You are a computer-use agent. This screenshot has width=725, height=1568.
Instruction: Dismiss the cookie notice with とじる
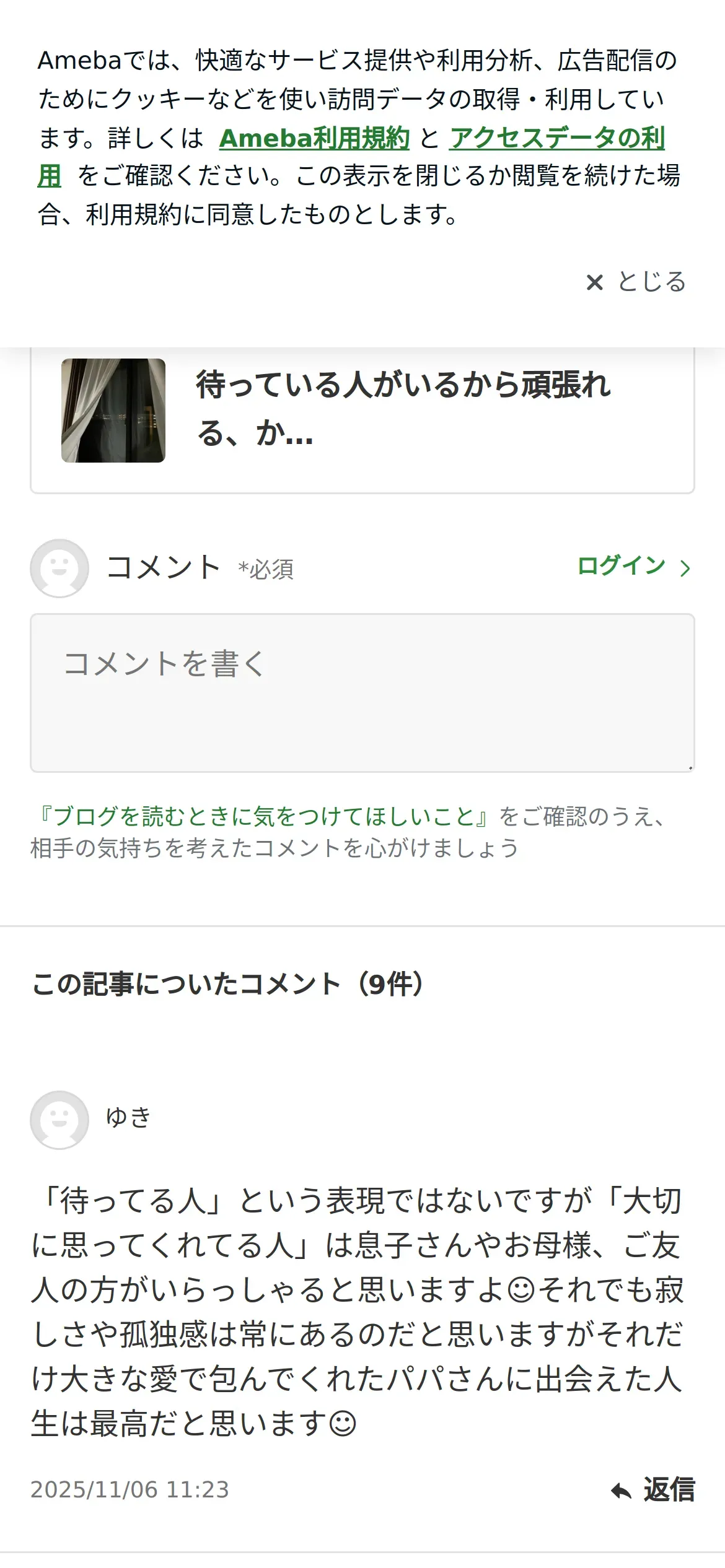click(x=636, y=282)
